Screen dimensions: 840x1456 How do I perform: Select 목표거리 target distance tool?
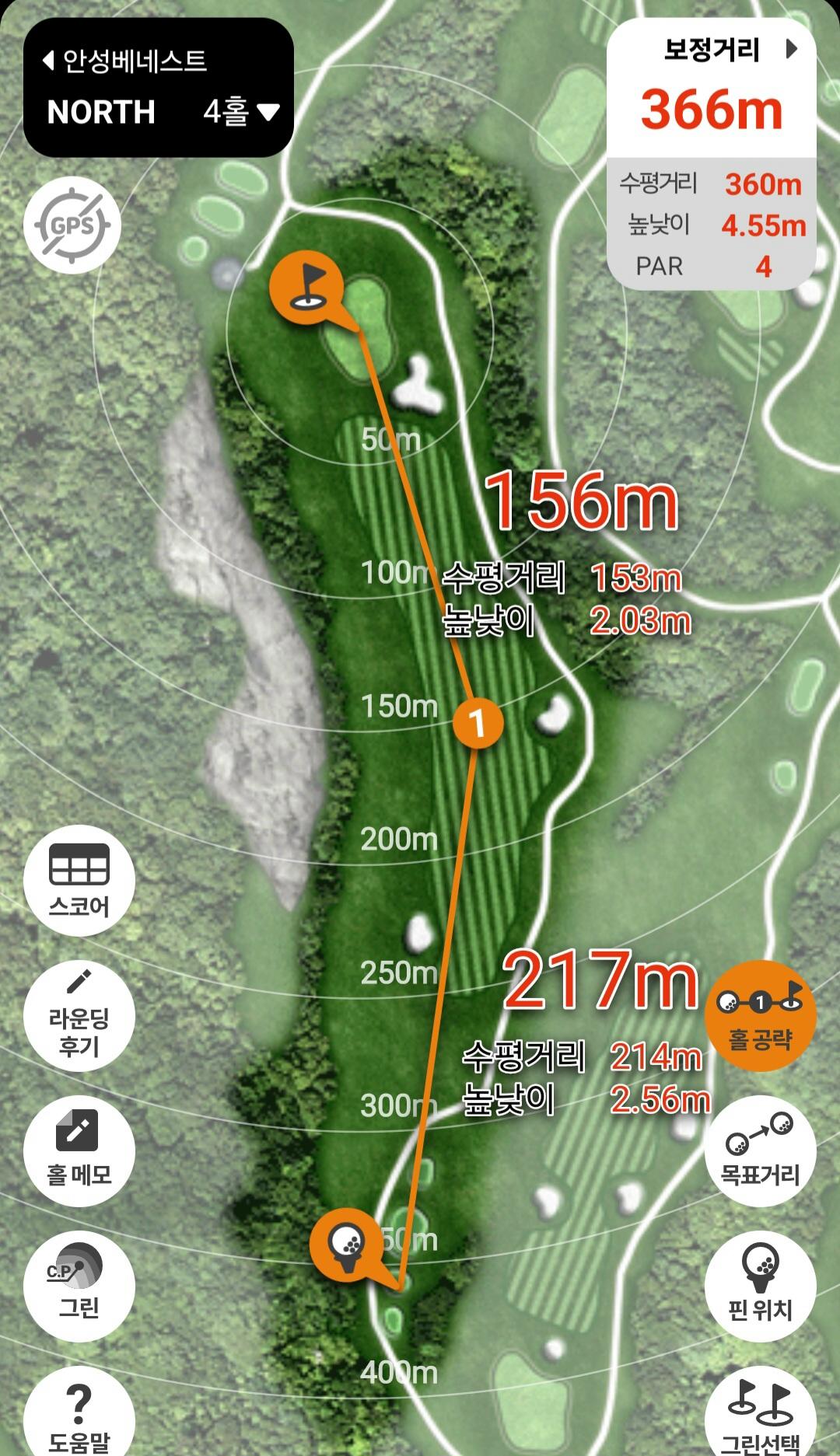pos(760,1150)
